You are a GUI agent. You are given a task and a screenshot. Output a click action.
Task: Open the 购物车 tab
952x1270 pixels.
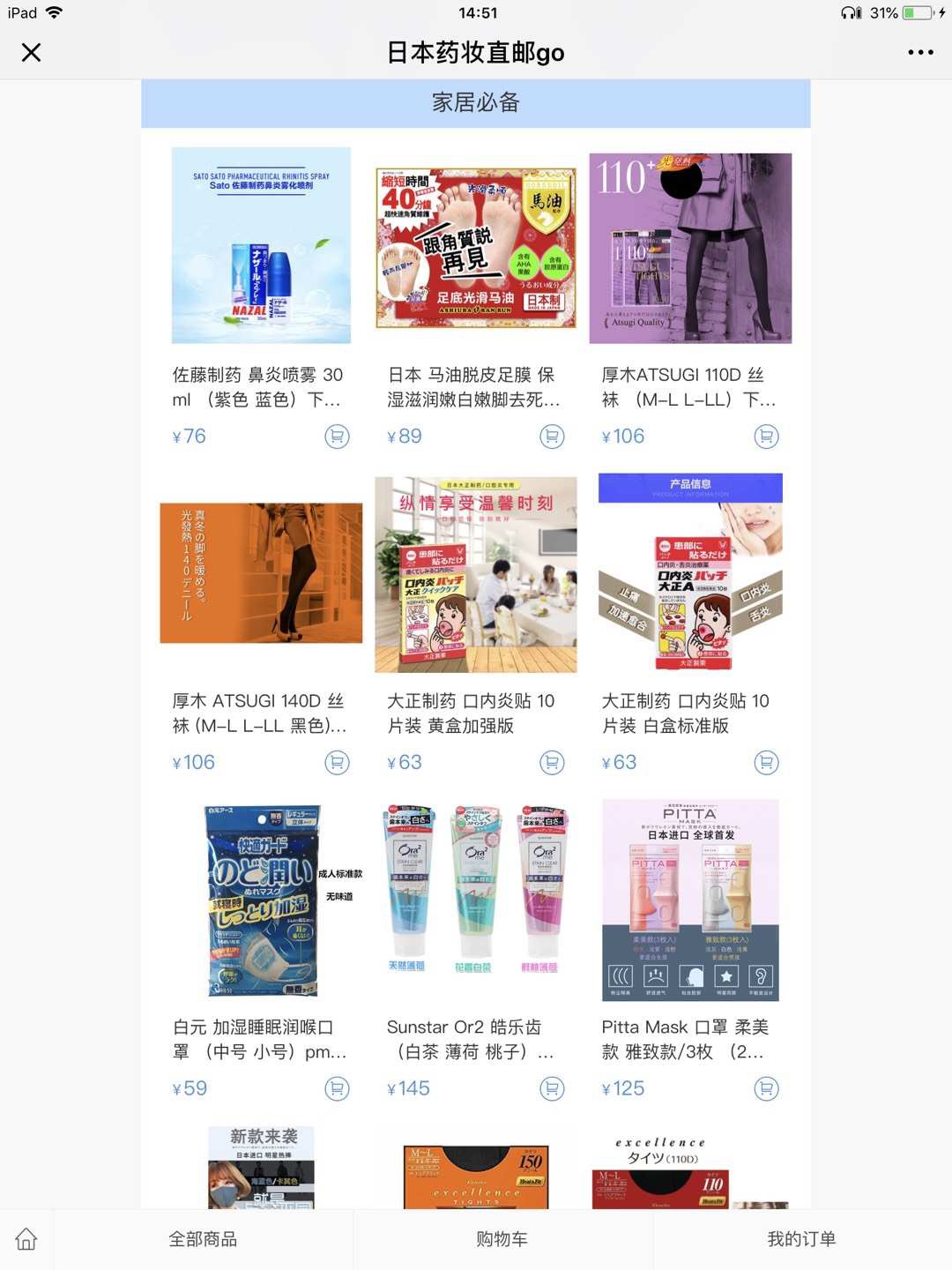point(502,1239)
